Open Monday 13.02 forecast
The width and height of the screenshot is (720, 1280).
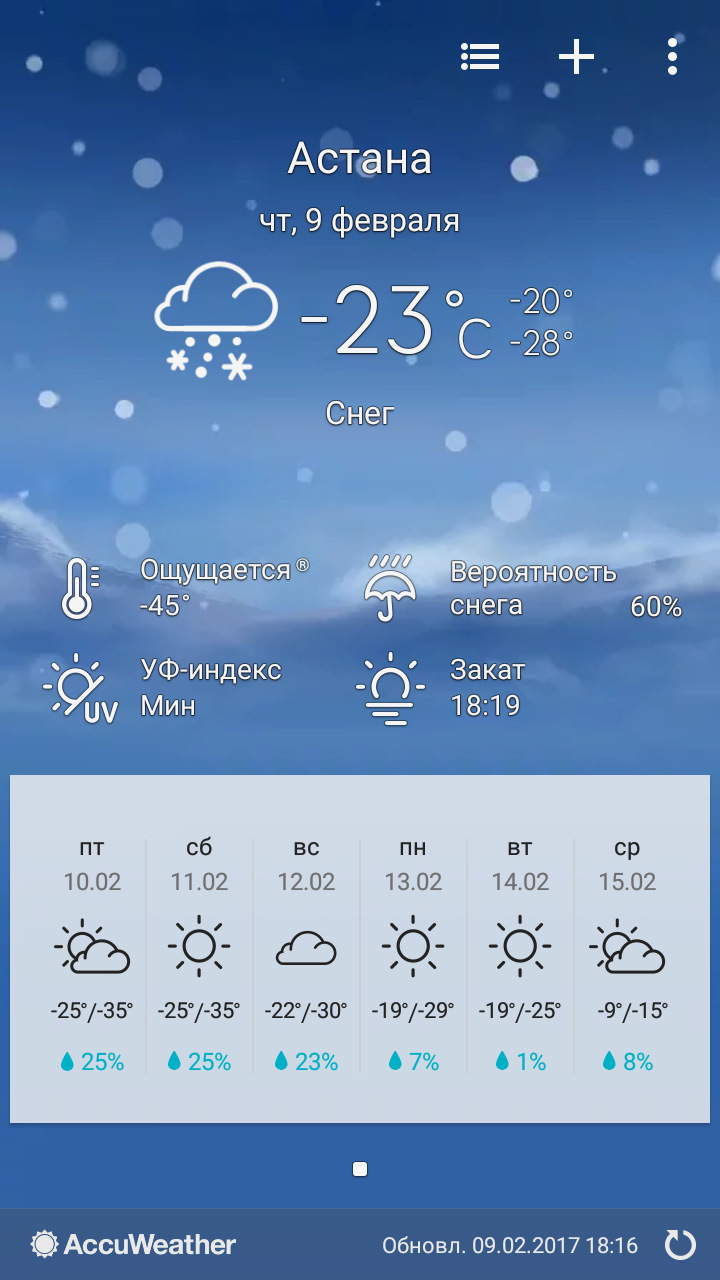coord(413,955)
